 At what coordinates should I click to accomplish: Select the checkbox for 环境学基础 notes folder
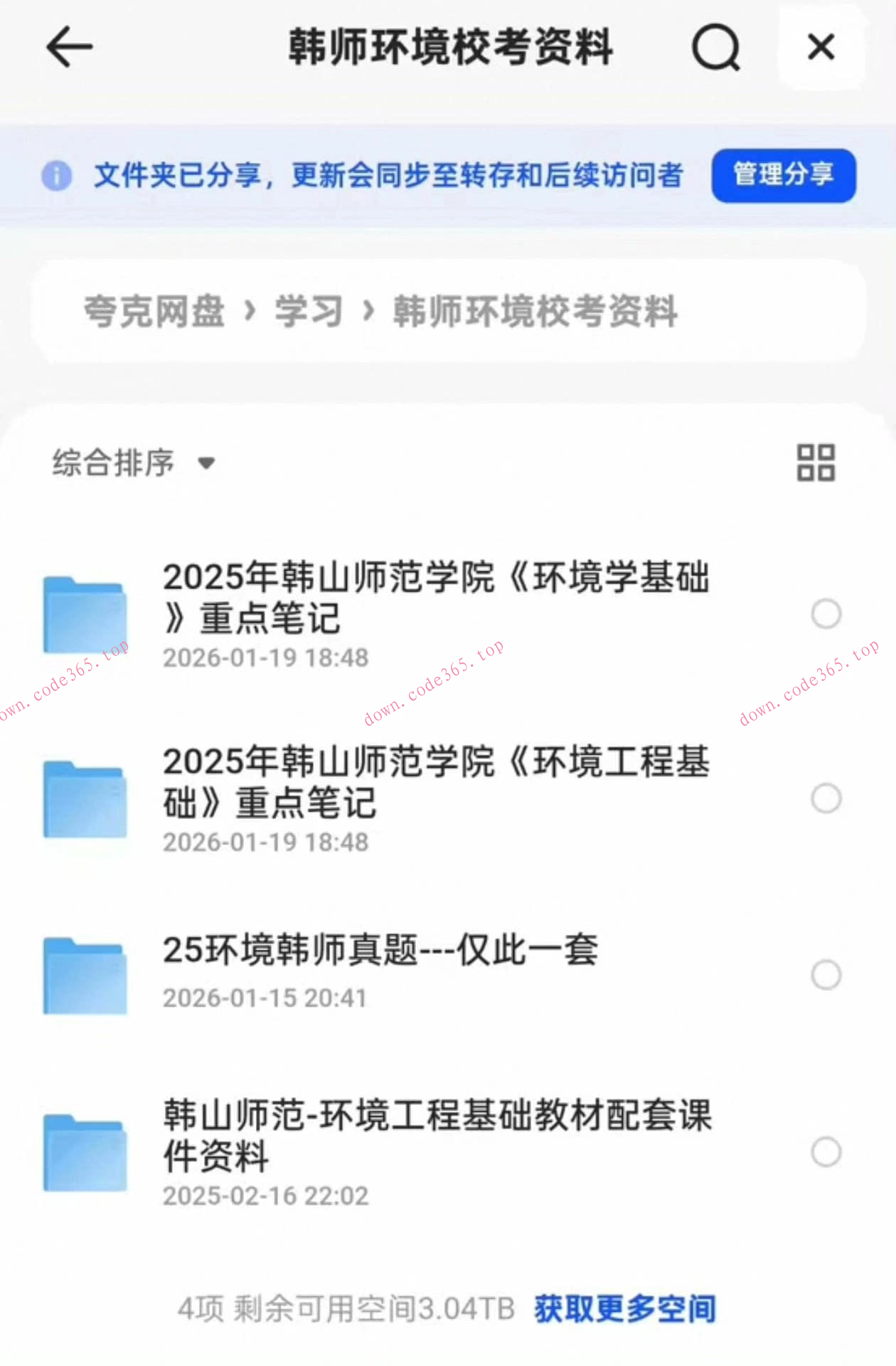[x=826, y=613]
